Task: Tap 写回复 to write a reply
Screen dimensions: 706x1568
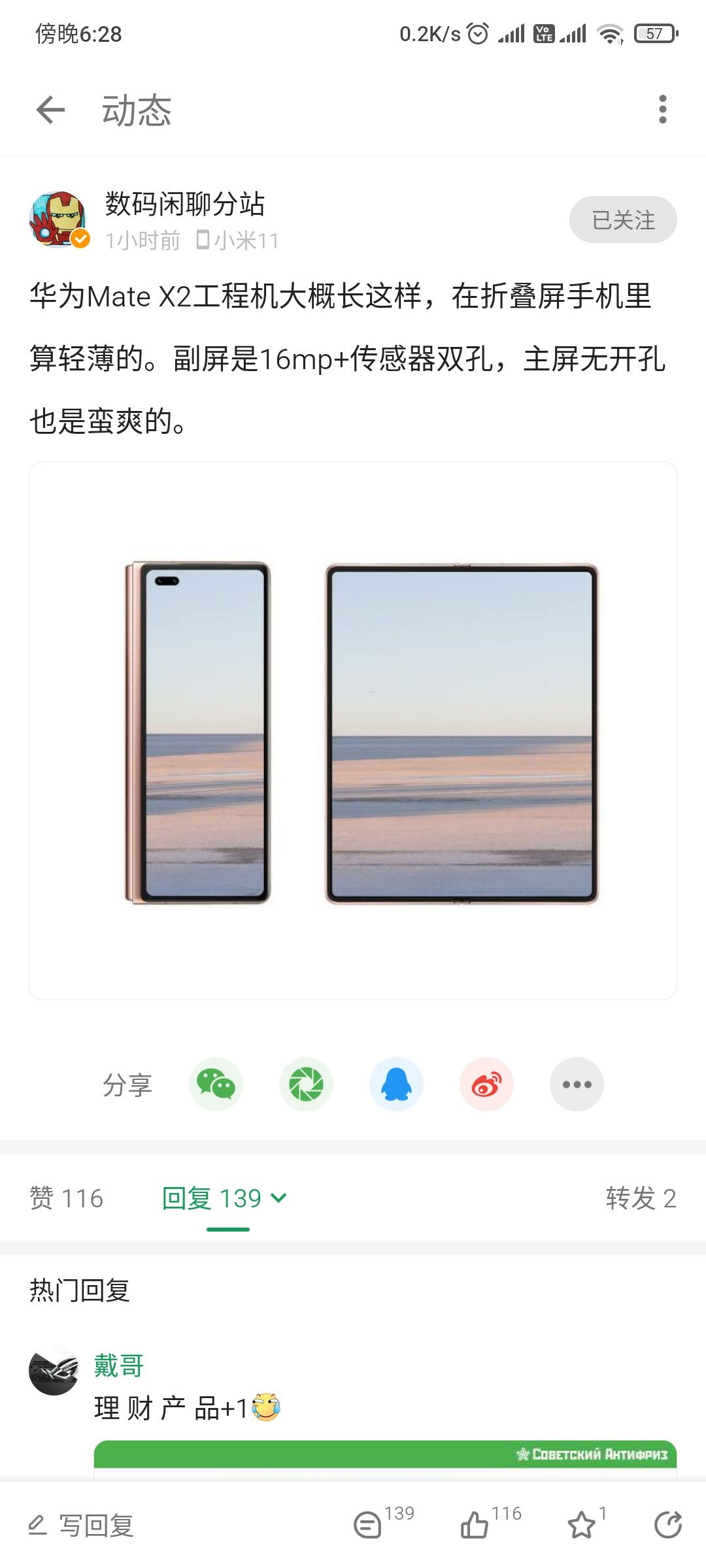Action: [x=82, y=1526]
